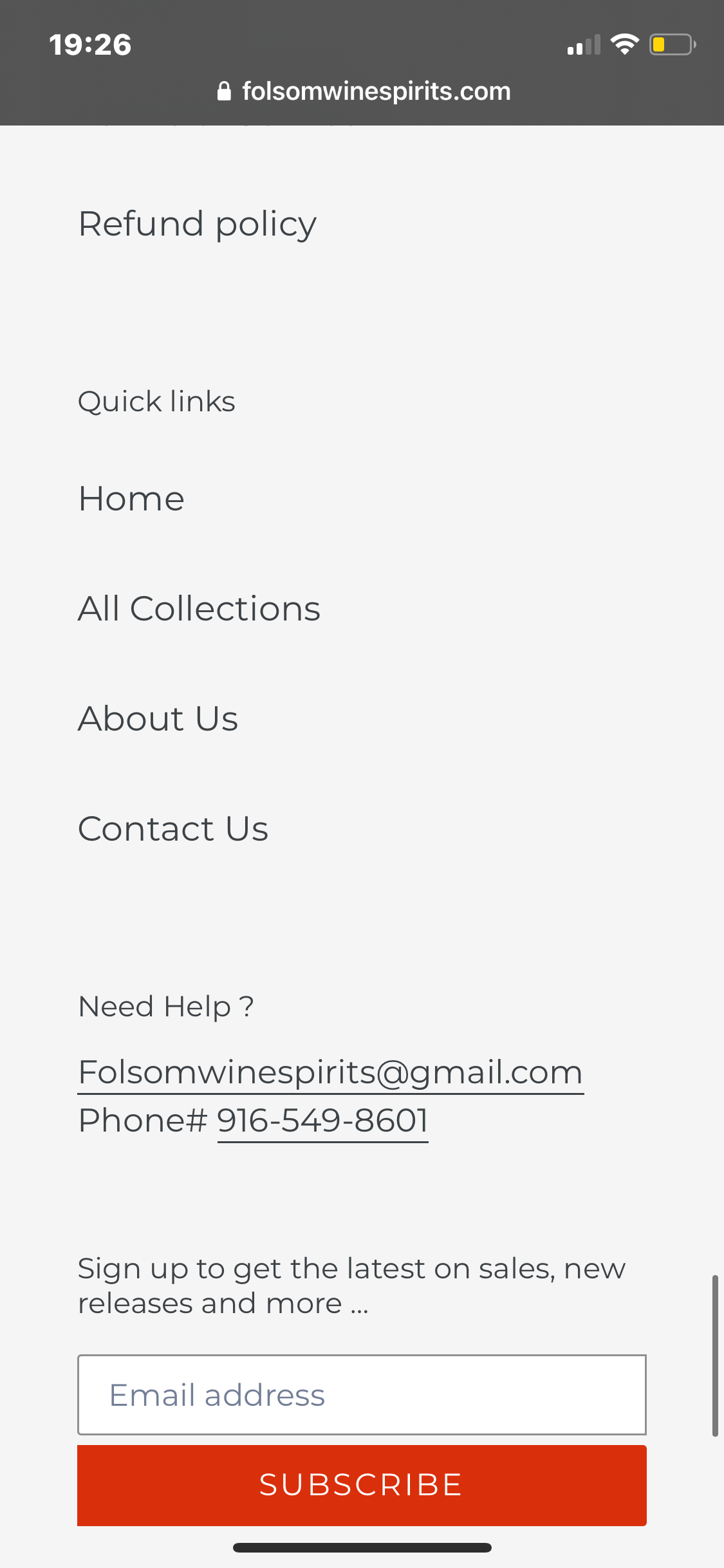Visit the About Us page
The height and width of the screenshot is (1568, 724).
[x=158, y=719]
